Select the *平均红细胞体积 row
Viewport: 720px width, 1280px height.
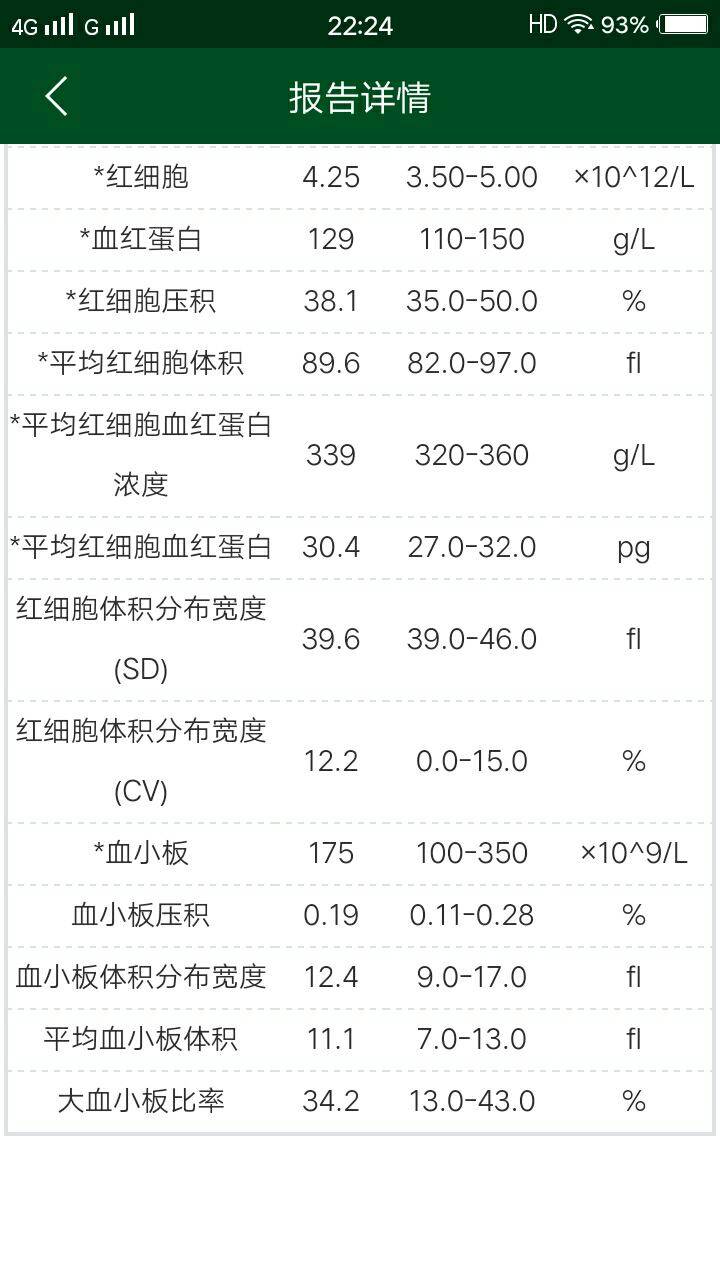pyautogui.click(x=360, y=362)
